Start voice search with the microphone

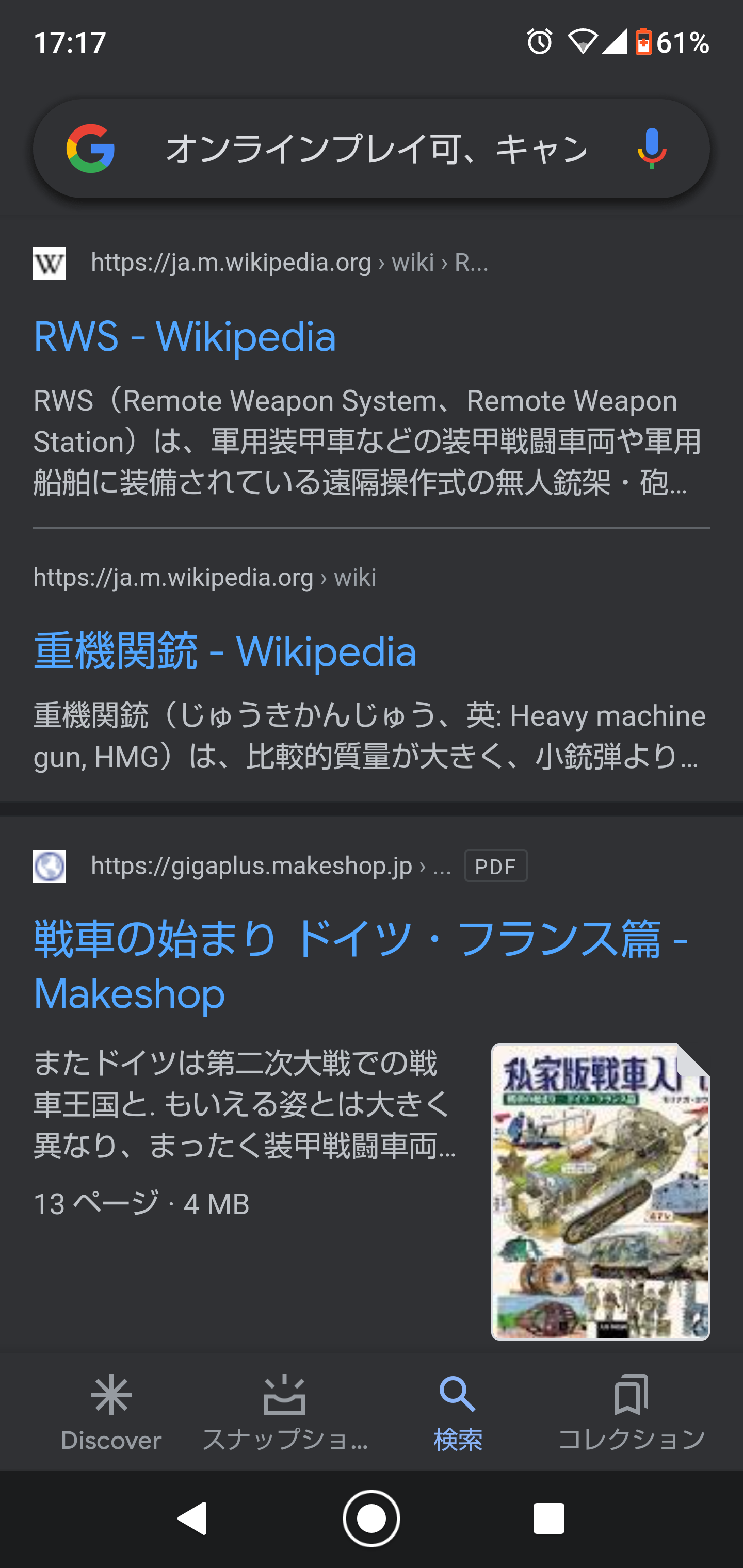pyautogui.click(x=652, y=149)
